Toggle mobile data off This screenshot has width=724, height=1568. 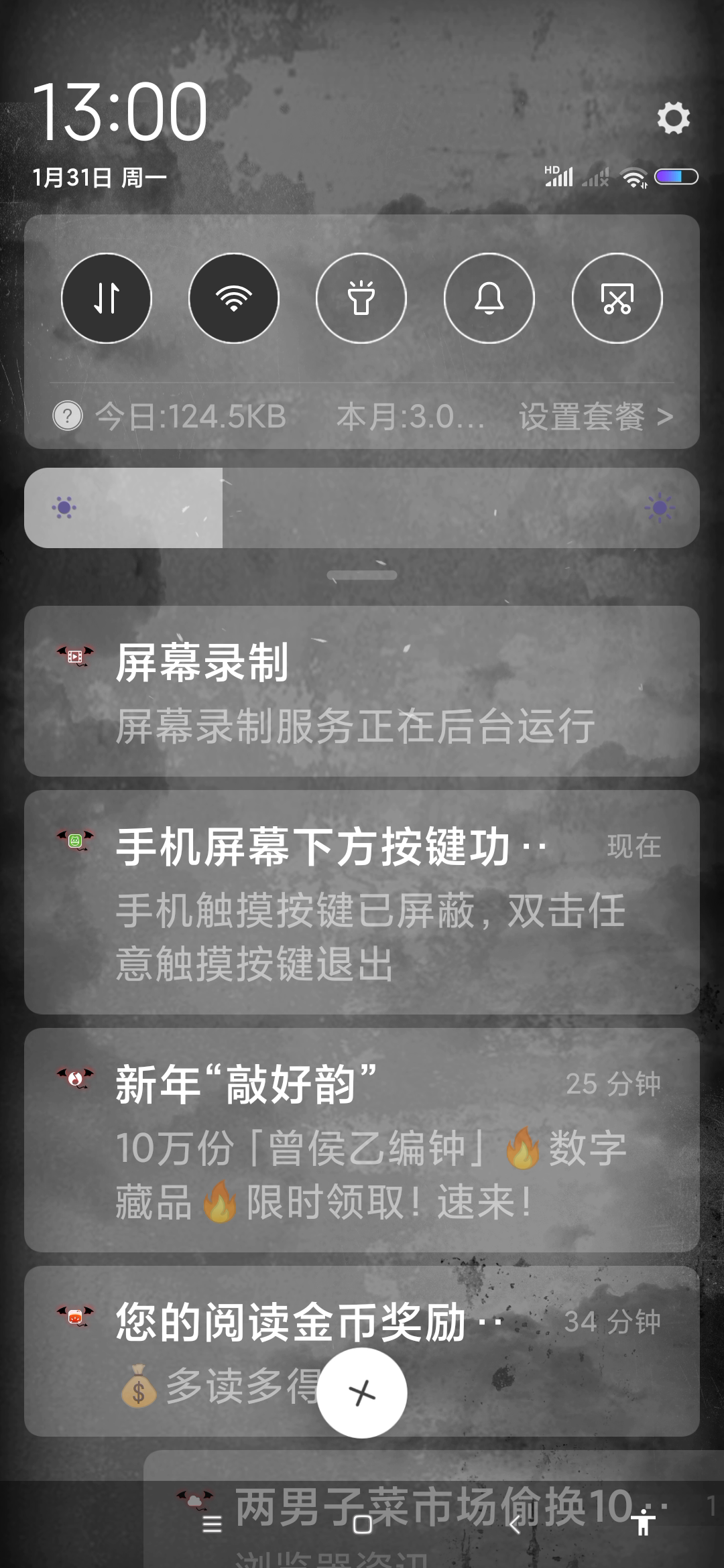[107, 298]
